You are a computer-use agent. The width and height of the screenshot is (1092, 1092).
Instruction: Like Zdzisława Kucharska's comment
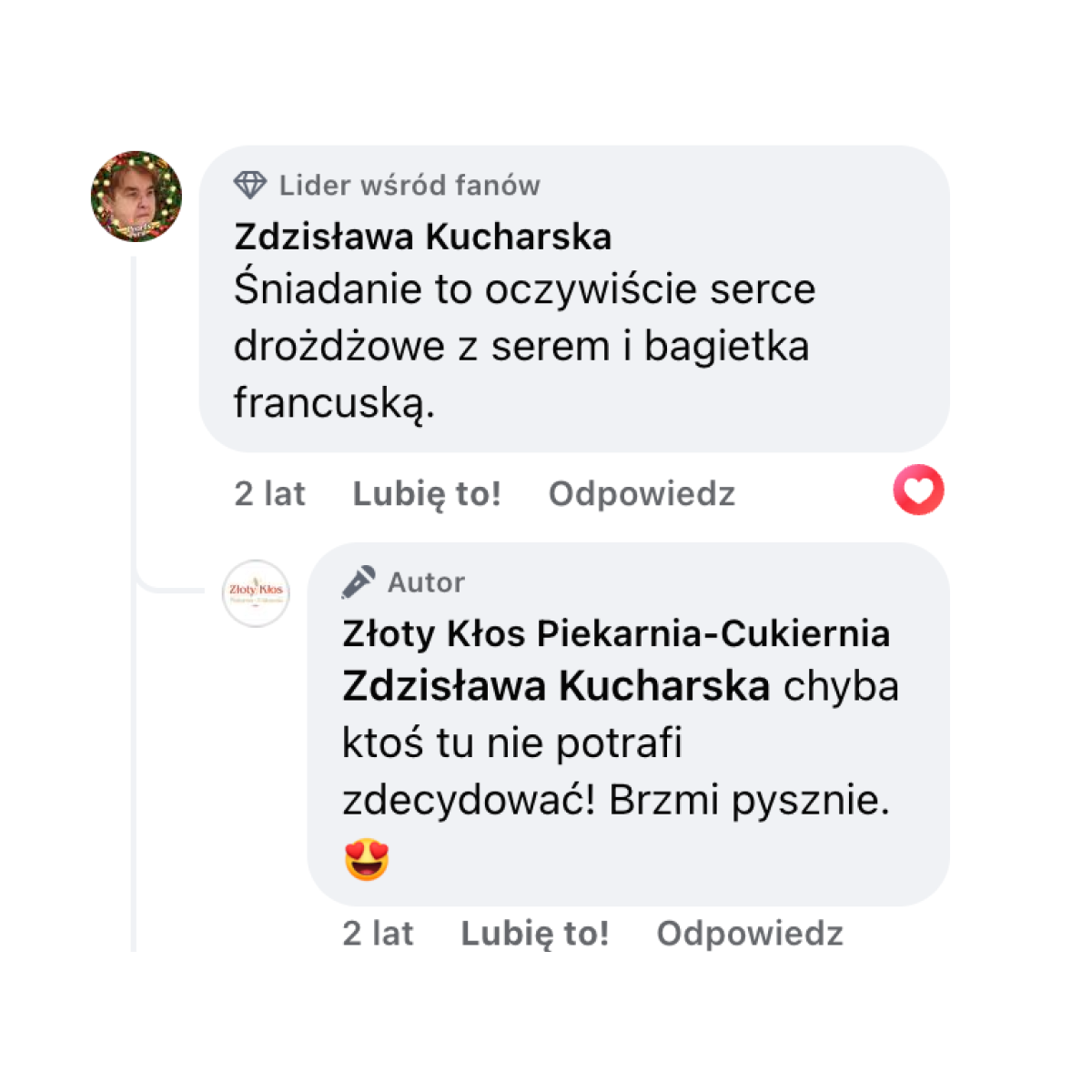coord(426,494)
